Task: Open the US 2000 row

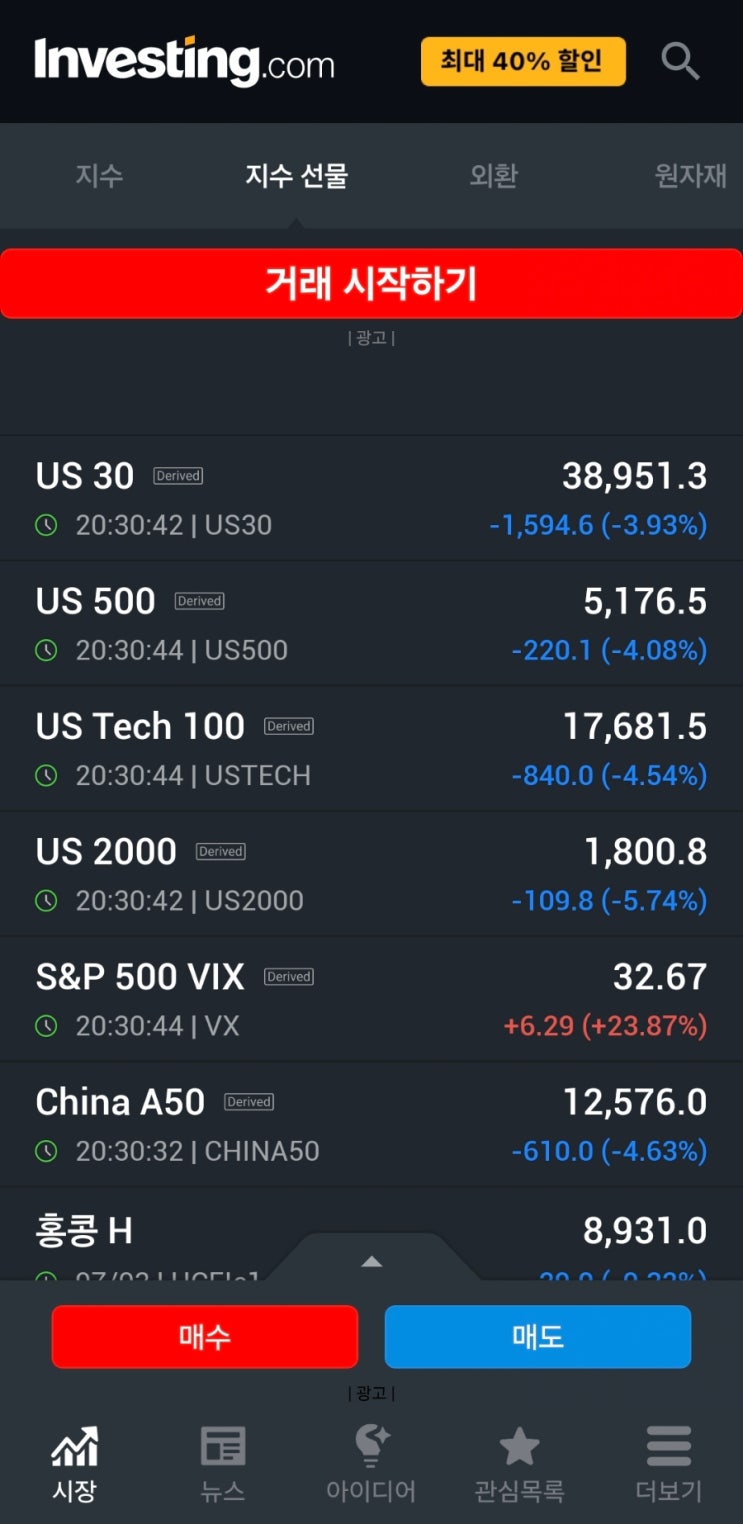Action: pyautogui.click(x=371, y=873)
